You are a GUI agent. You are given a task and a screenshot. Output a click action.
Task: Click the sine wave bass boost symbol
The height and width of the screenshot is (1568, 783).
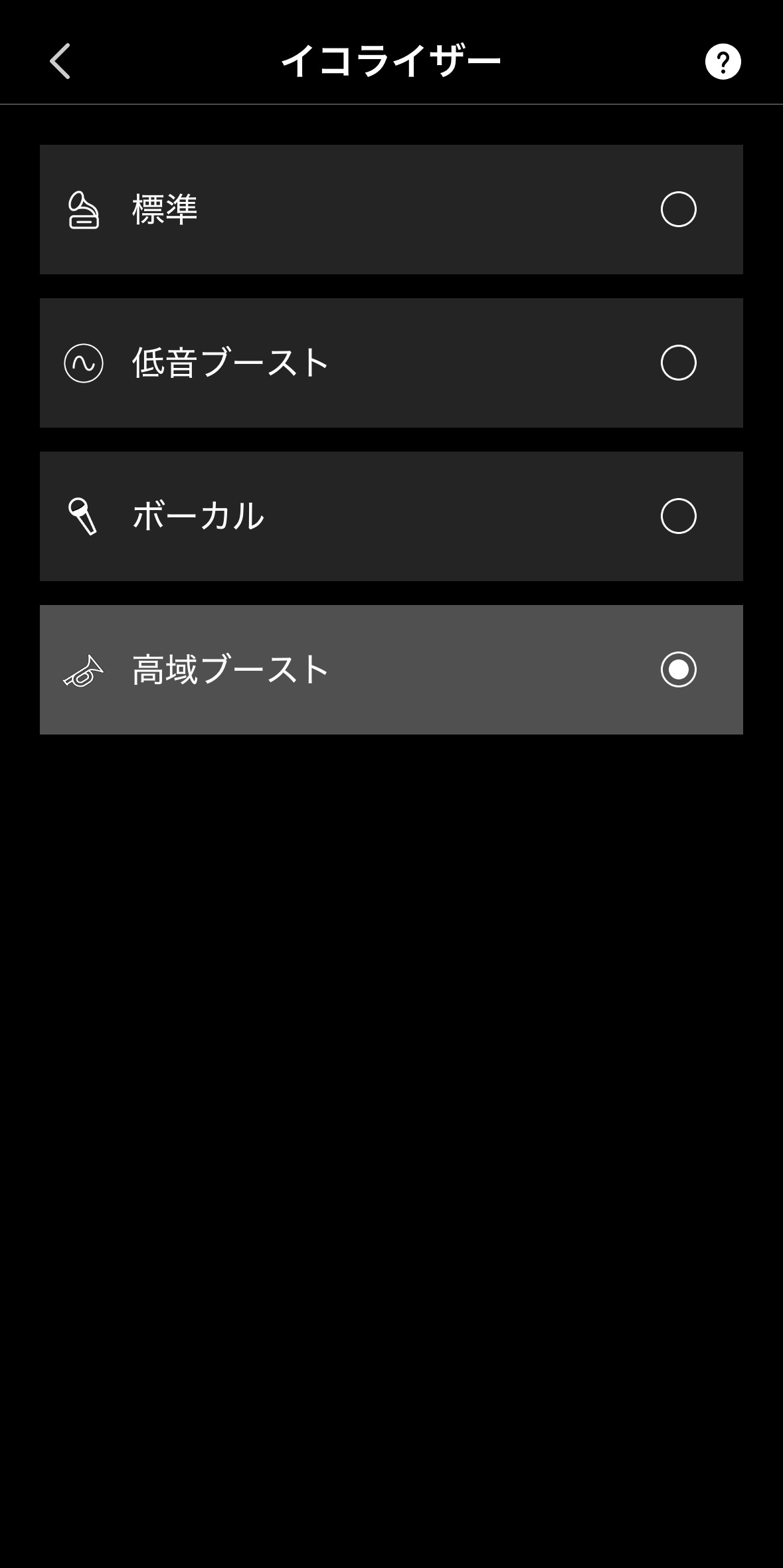[x=82, y=362]
